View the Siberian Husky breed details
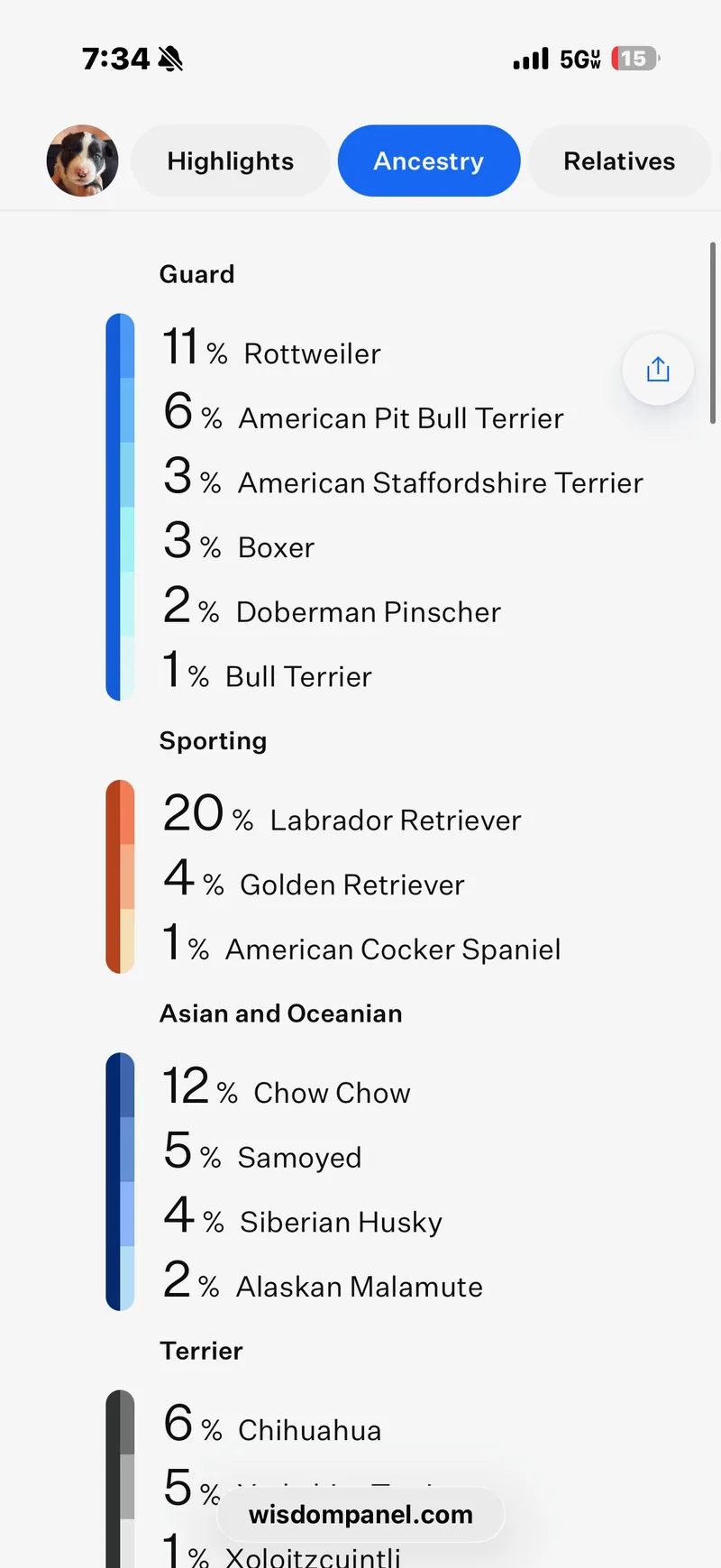The height and width of the screenshot is (1568, 721). [x=303, y=1215]
